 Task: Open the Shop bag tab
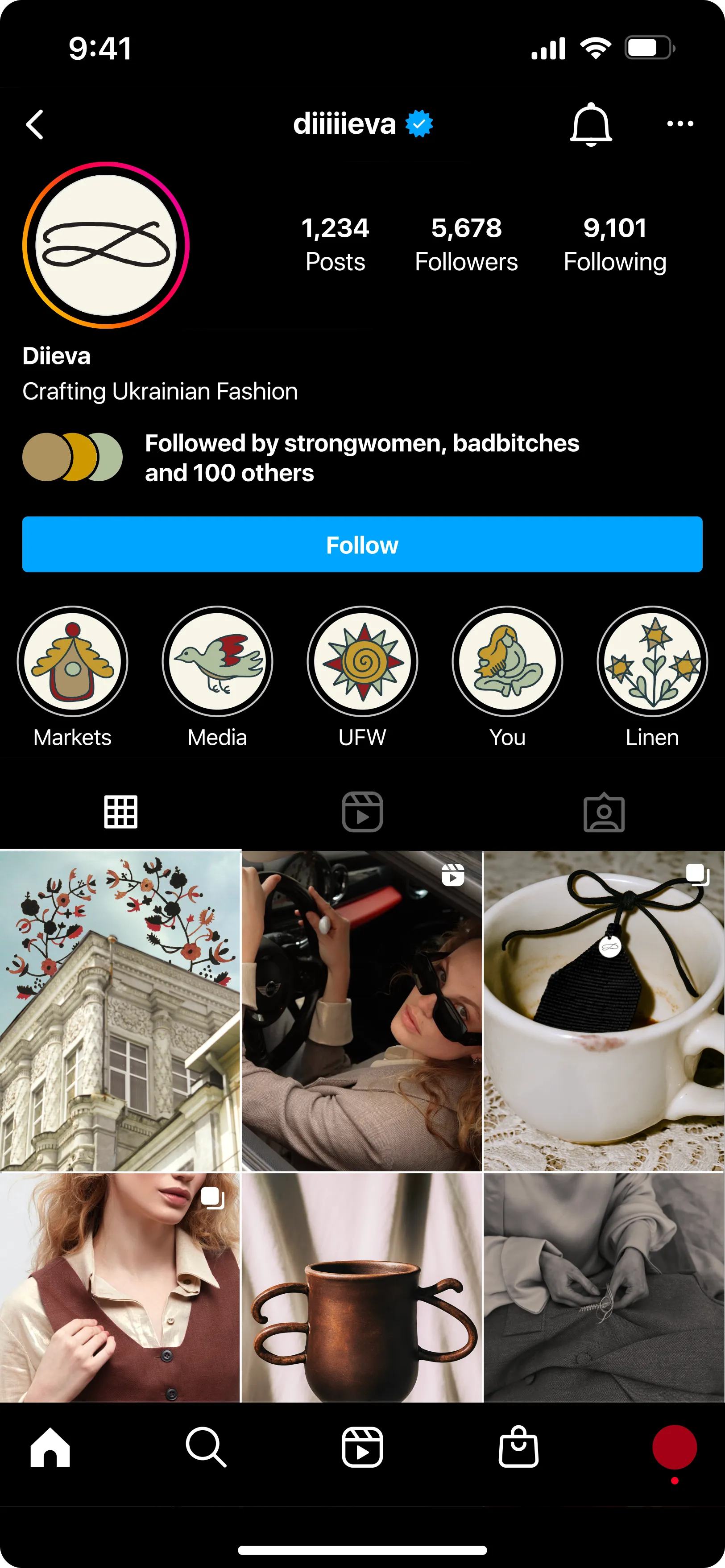(x=518, y=1447)
